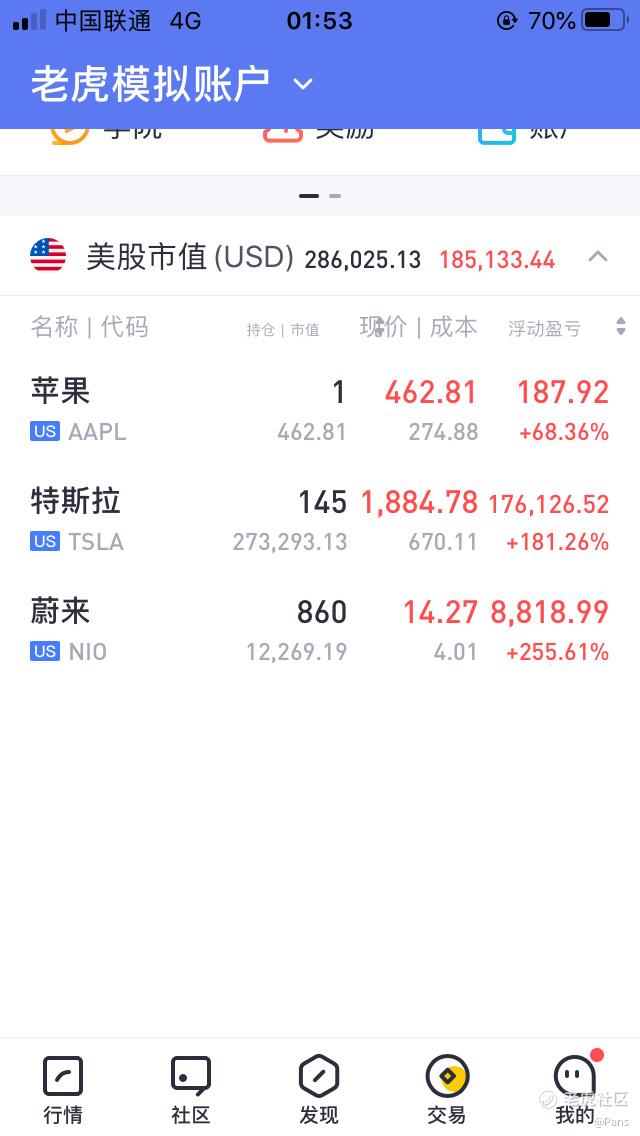This screenshot has height=1136, width=640.
Task: Open the 特斯拉 TSLA position
Action: tap(320, 519)
